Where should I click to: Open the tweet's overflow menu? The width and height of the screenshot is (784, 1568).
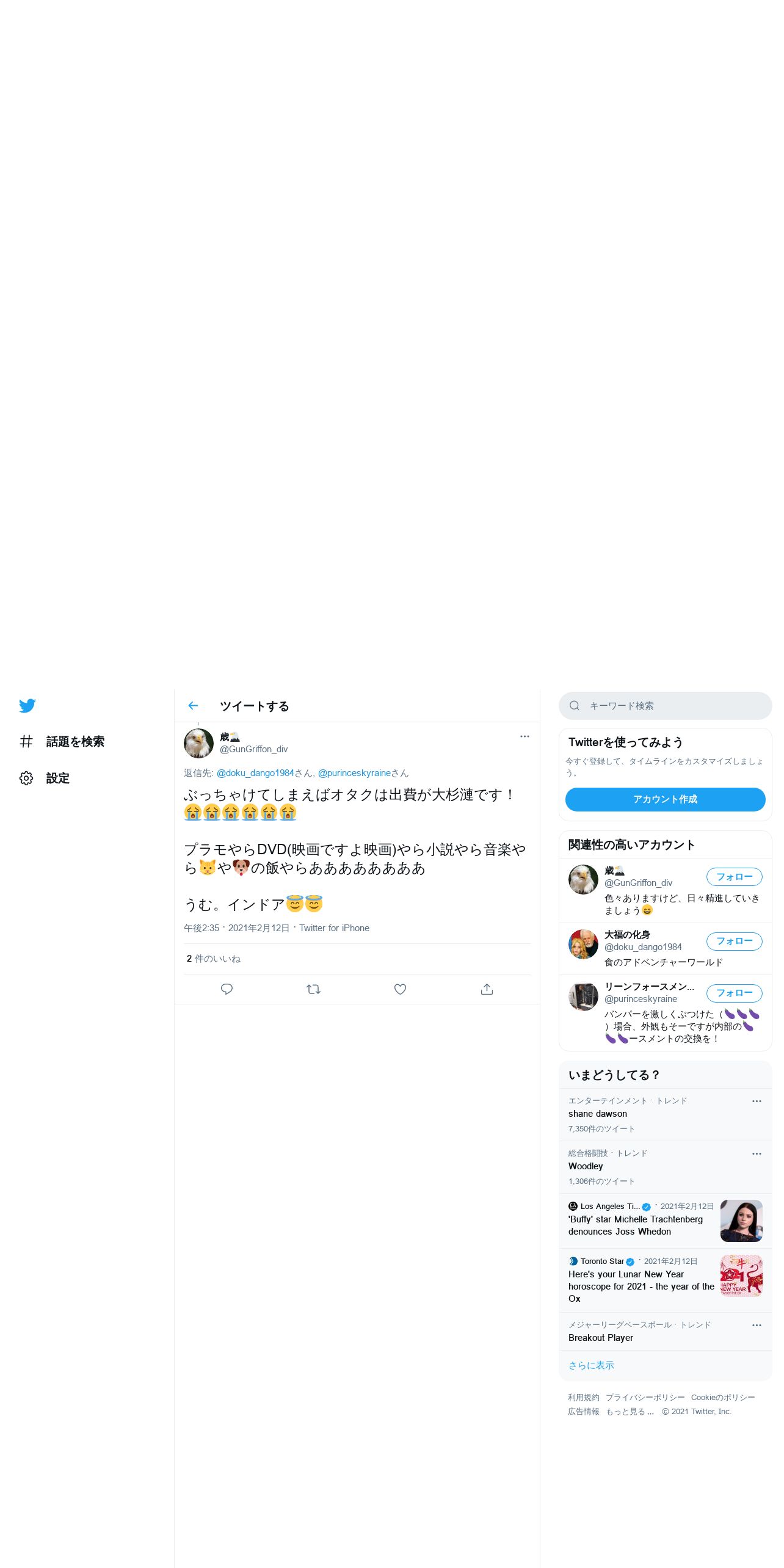tap(524, 736)
